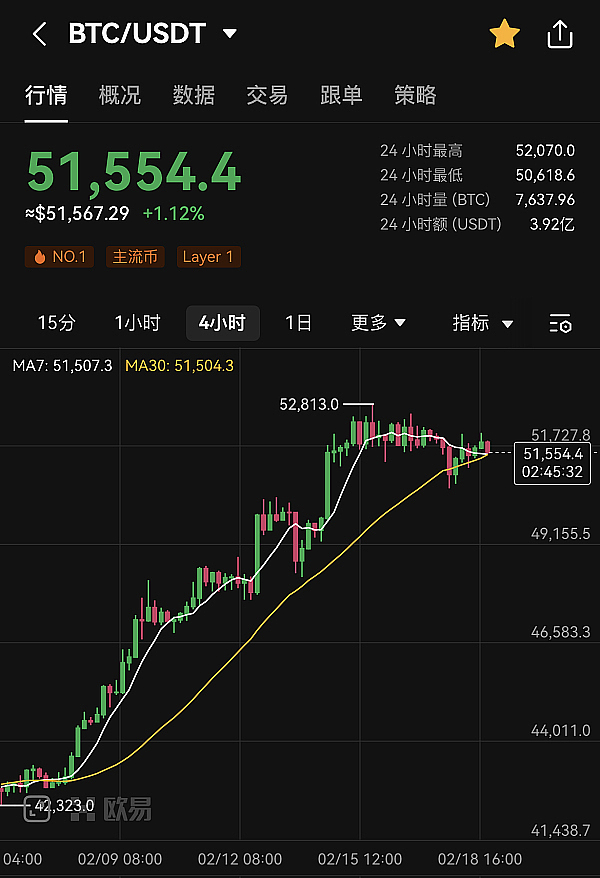This screenshot has width=600, height=878.
Task: Switch to the 数据 tab
Action: (x=194, y=96)
